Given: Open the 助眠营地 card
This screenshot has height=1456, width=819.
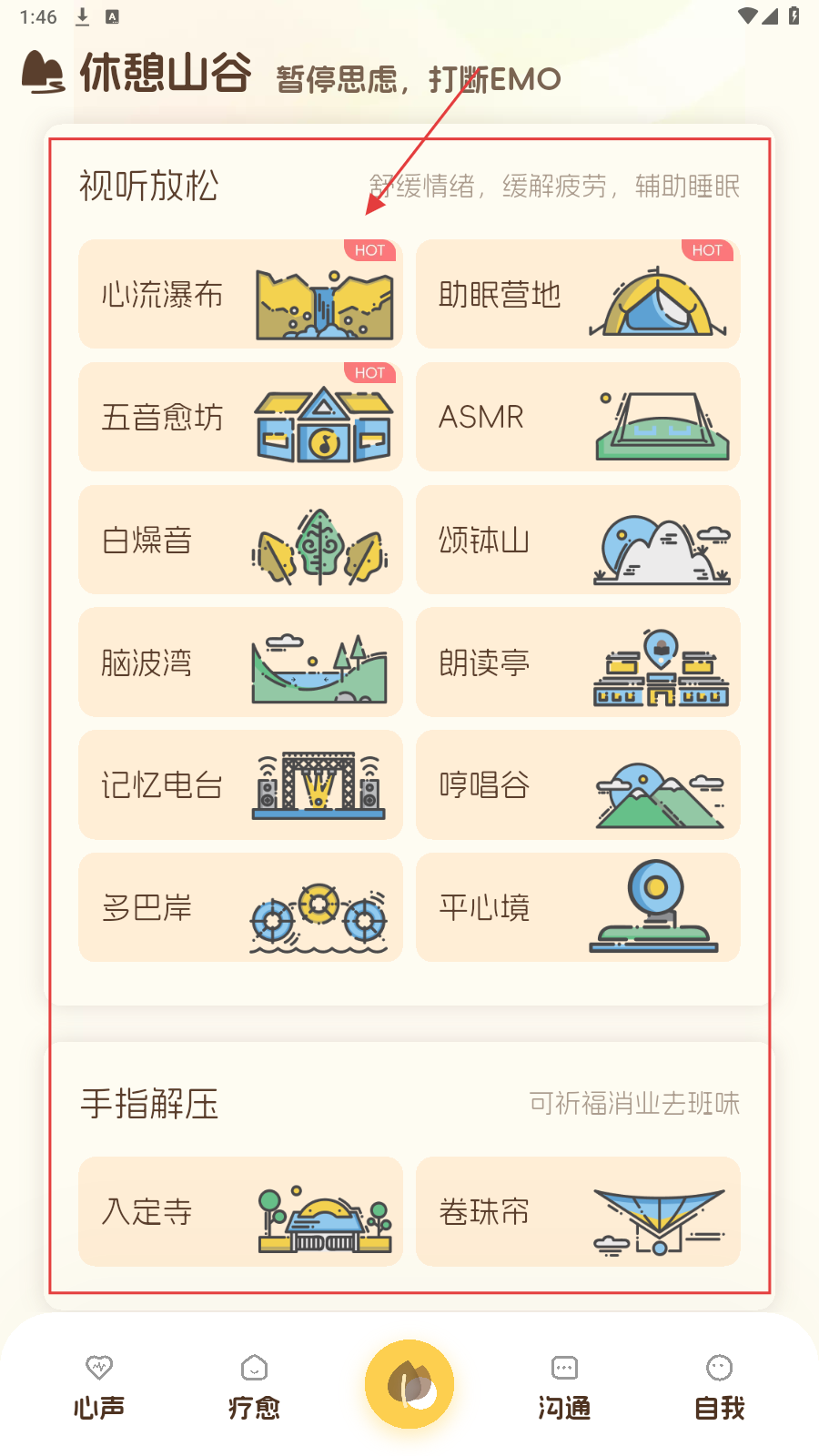Looking at the screenshot, I should coord(578,294).
